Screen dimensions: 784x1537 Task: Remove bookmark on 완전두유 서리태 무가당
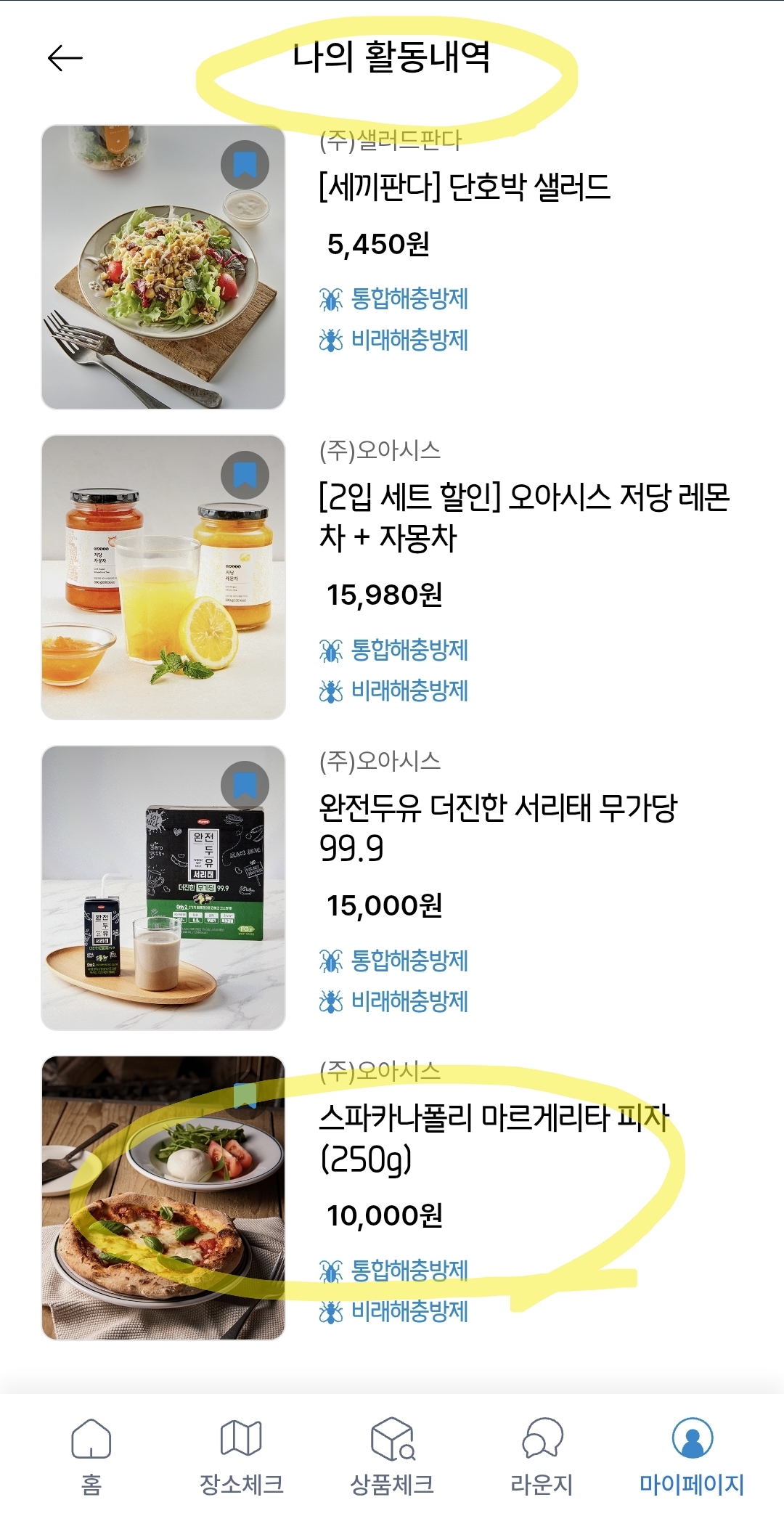[x=245, y=786]
